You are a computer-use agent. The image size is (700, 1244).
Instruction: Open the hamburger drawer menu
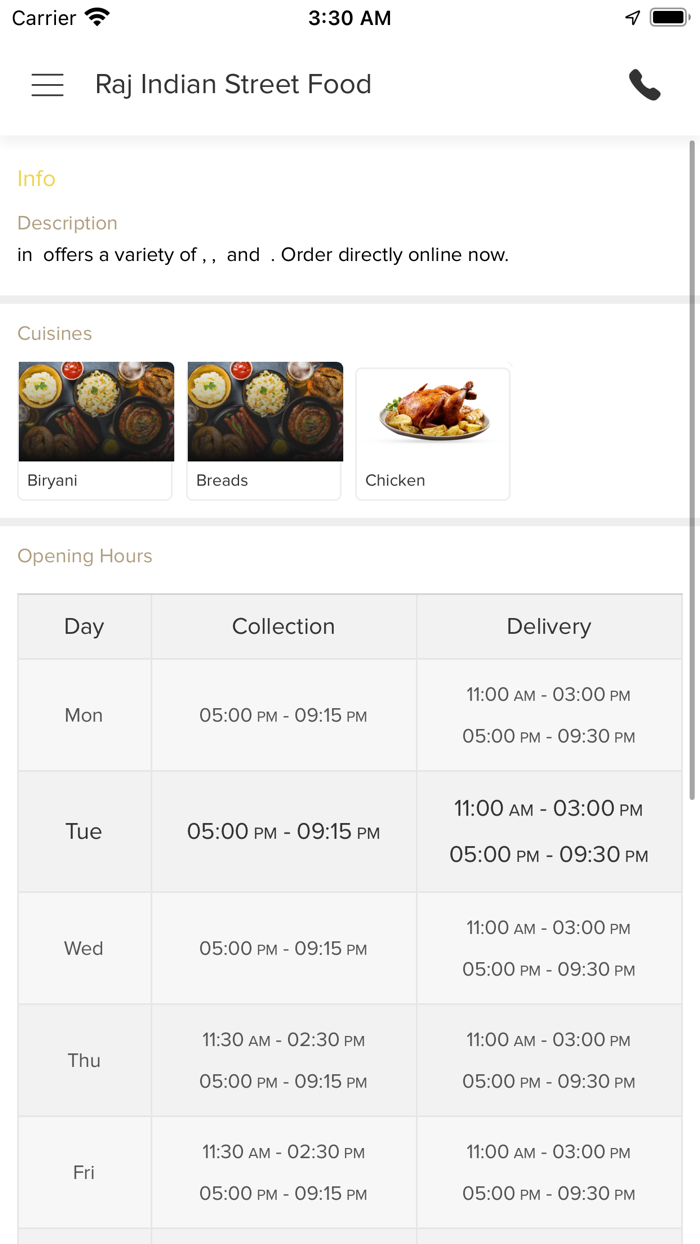47,85
